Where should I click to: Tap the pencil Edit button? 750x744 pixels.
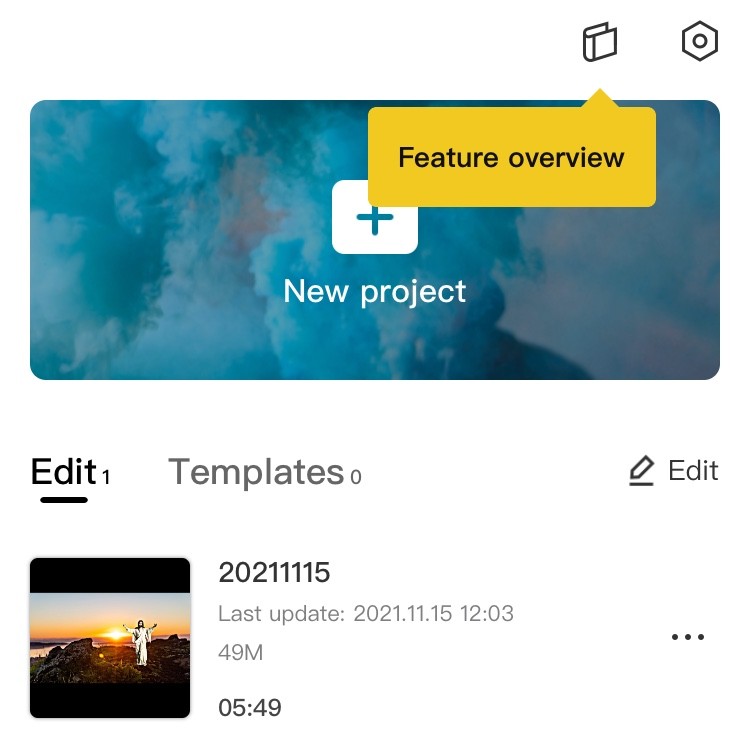(673, 471)
